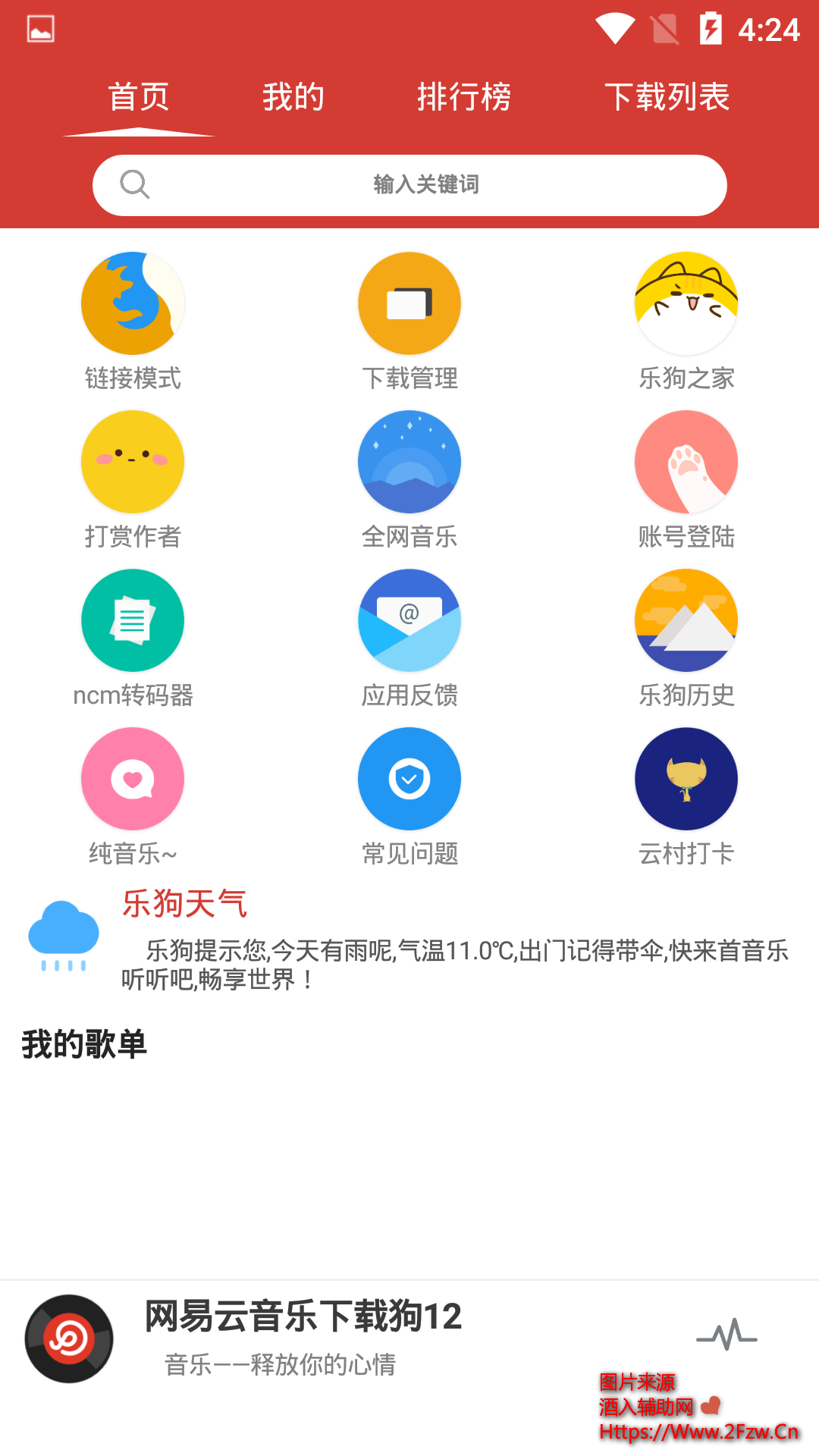Open the 纯音乐~ pure music section
The width and height of the screenshot is (819, 1456).
[x=133, y=778]
